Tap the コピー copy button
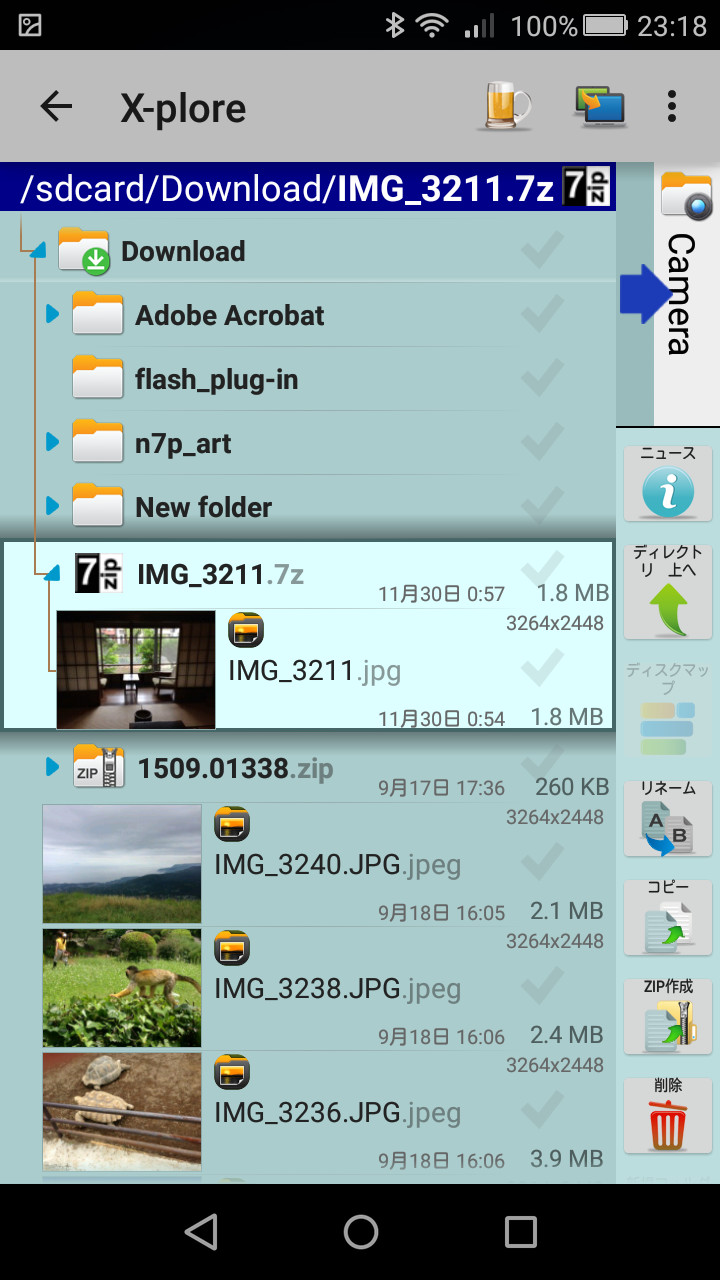The height and width of the screenshot is (1280, 720). point(668,917)
